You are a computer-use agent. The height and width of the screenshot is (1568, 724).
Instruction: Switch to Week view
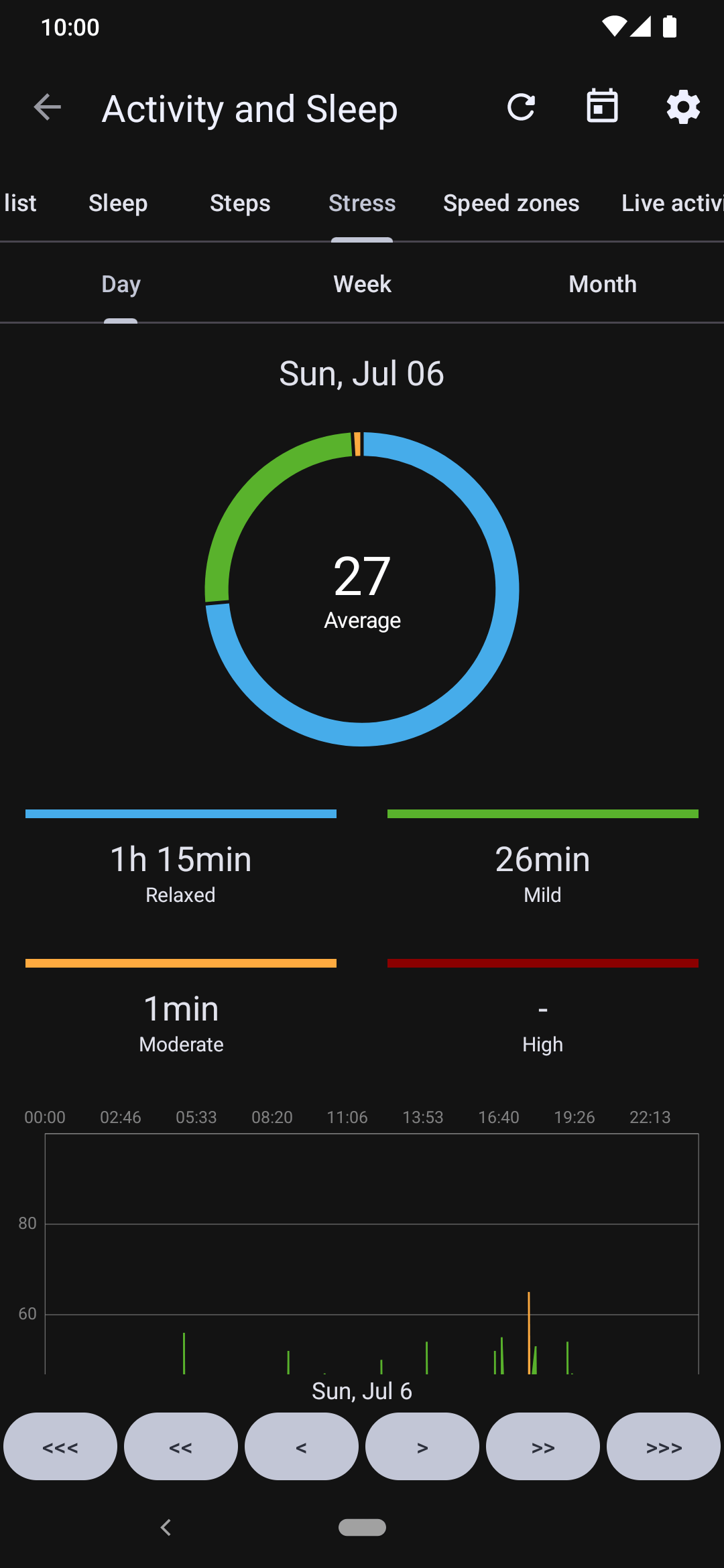point(362,283)
